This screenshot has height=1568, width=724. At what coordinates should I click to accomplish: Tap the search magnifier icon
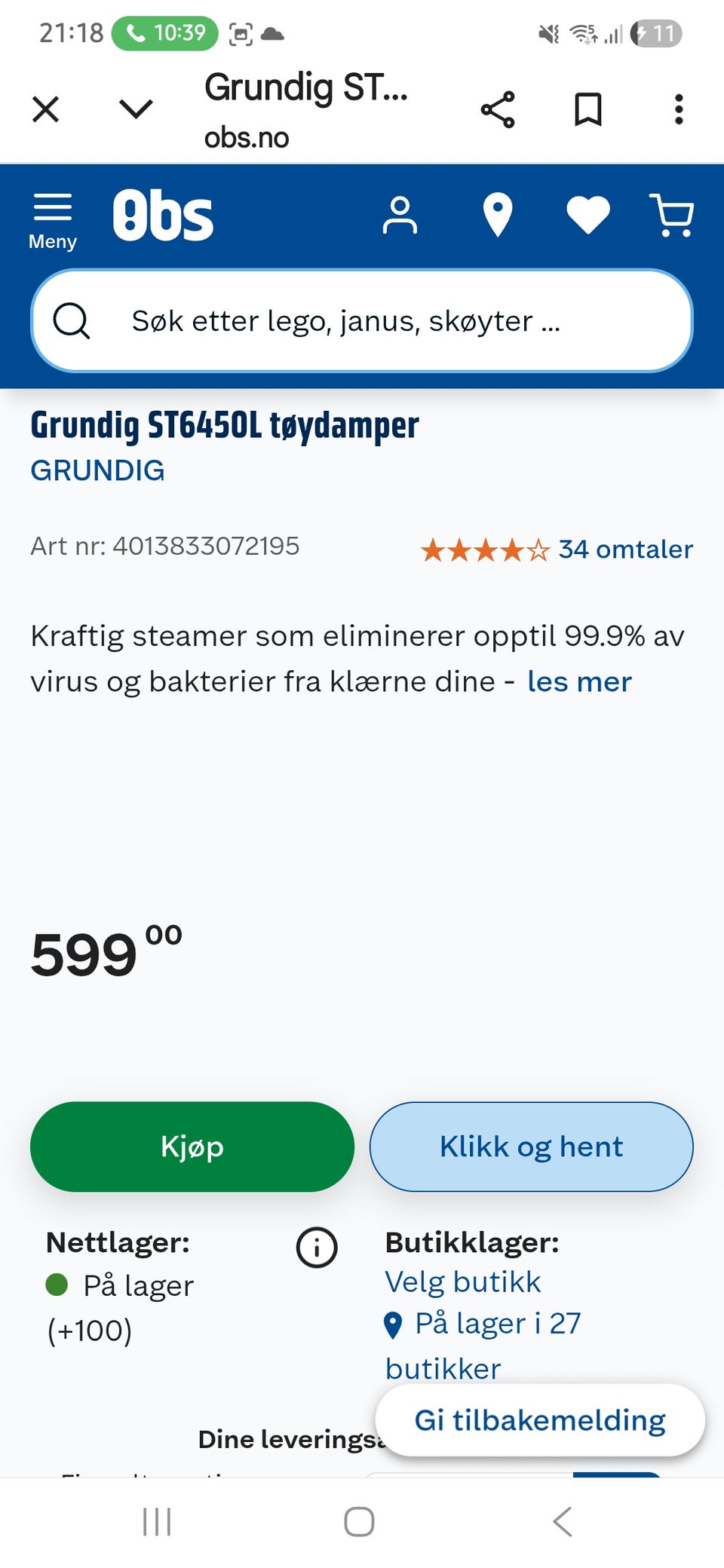click(x=71, y=320)
